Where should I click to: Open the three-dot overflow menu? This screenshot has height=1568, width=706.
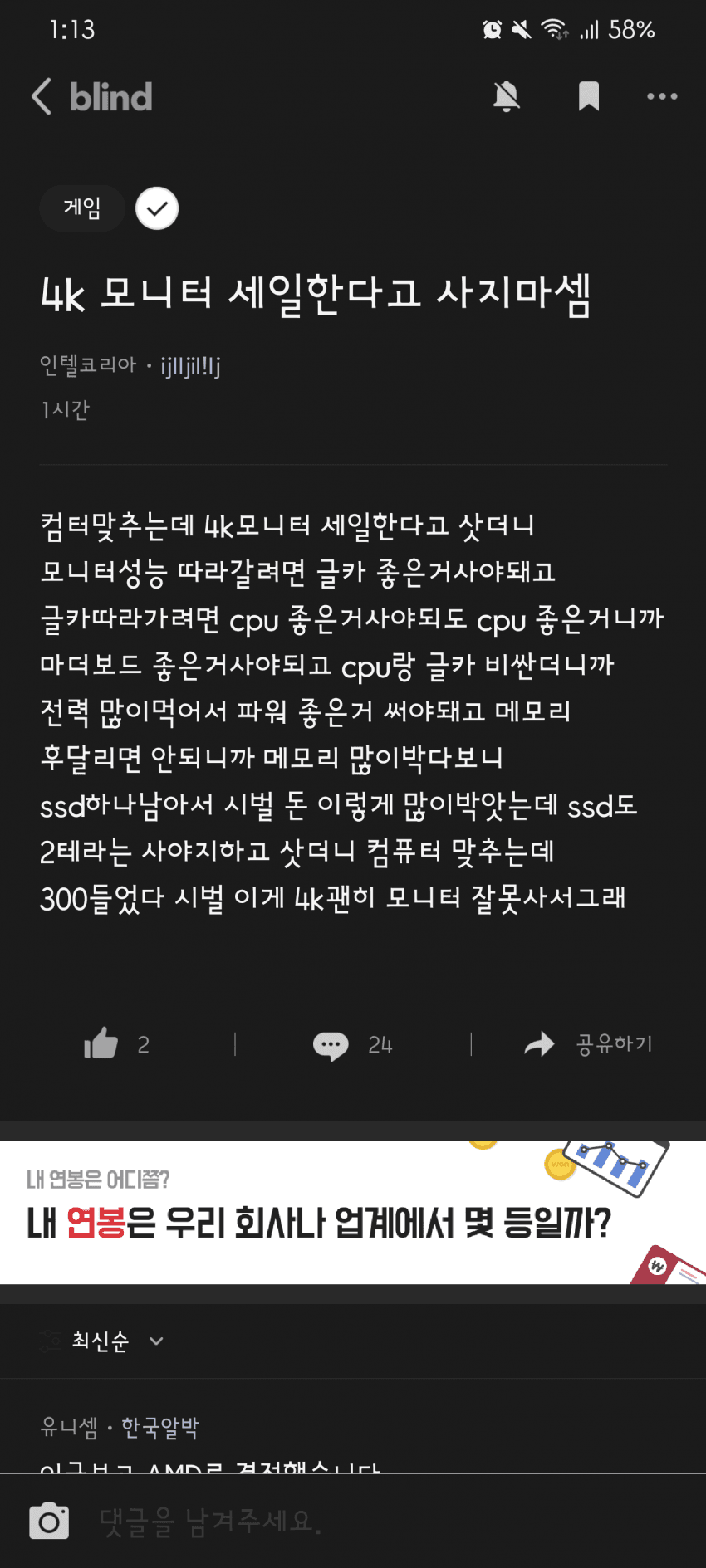click(662, 96)
